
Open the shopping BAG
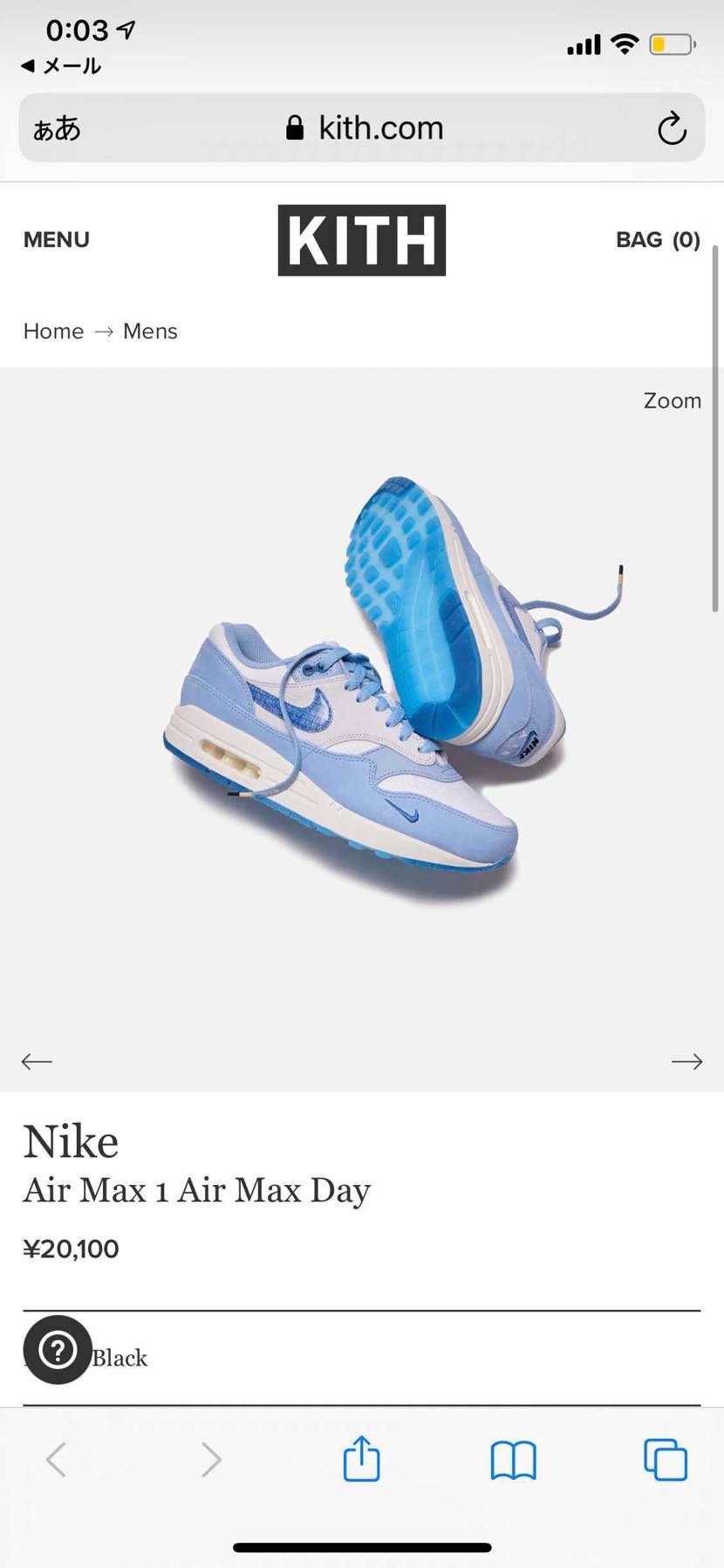click(658, 240)
